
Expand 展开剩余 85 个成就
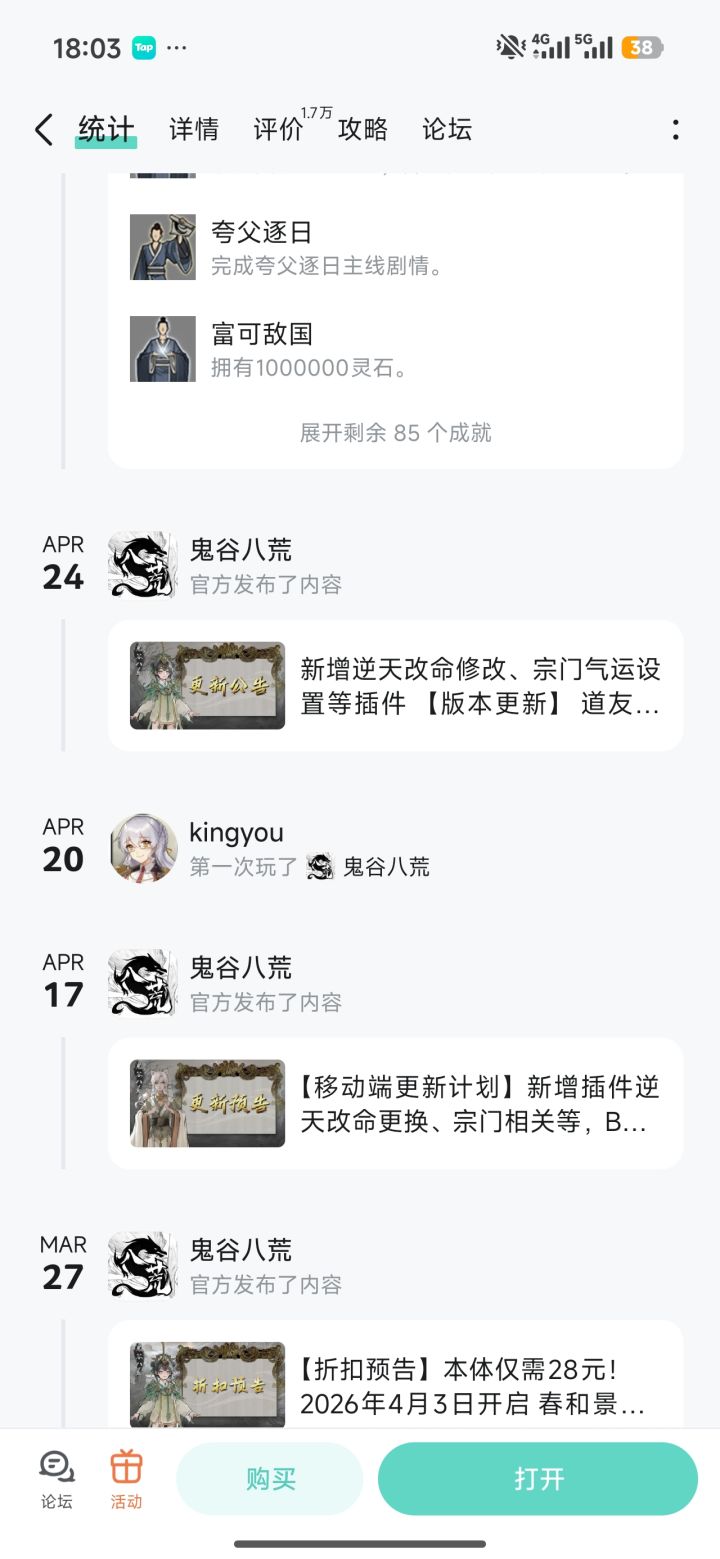coord(394,432)
